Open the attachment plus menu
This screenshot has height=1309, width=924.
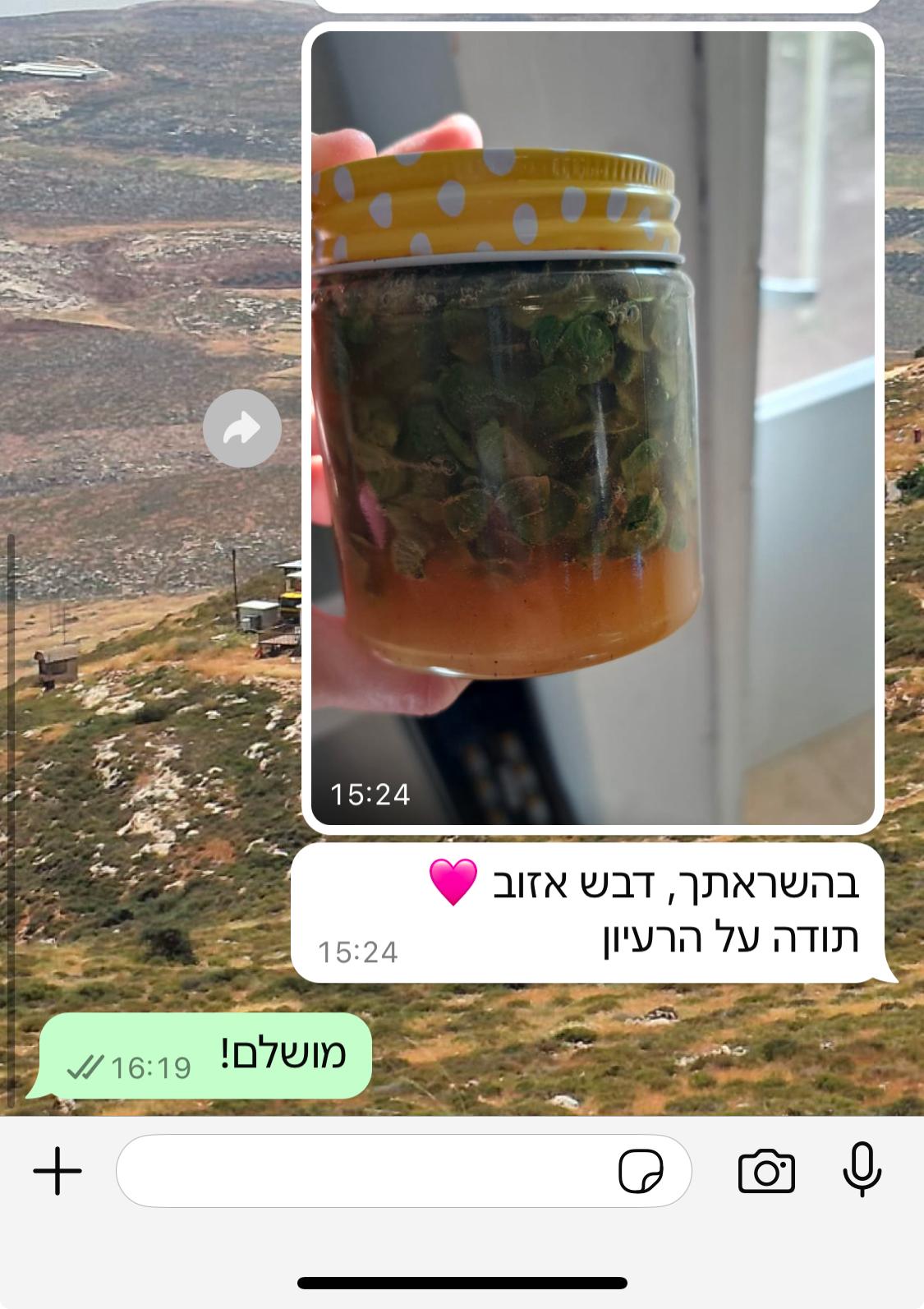click(x=57, y=1171)
